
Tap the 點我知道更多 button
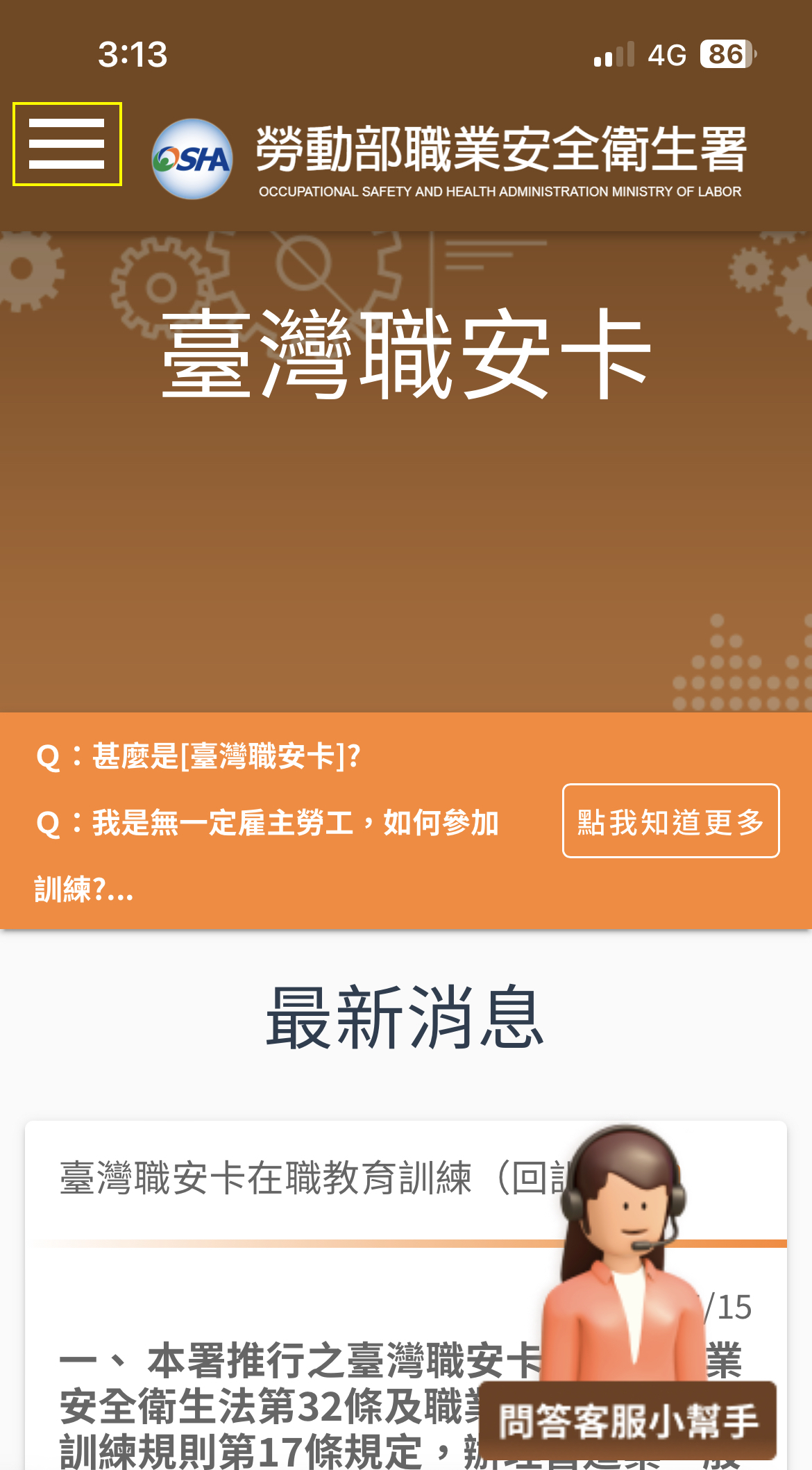point(670,821)
